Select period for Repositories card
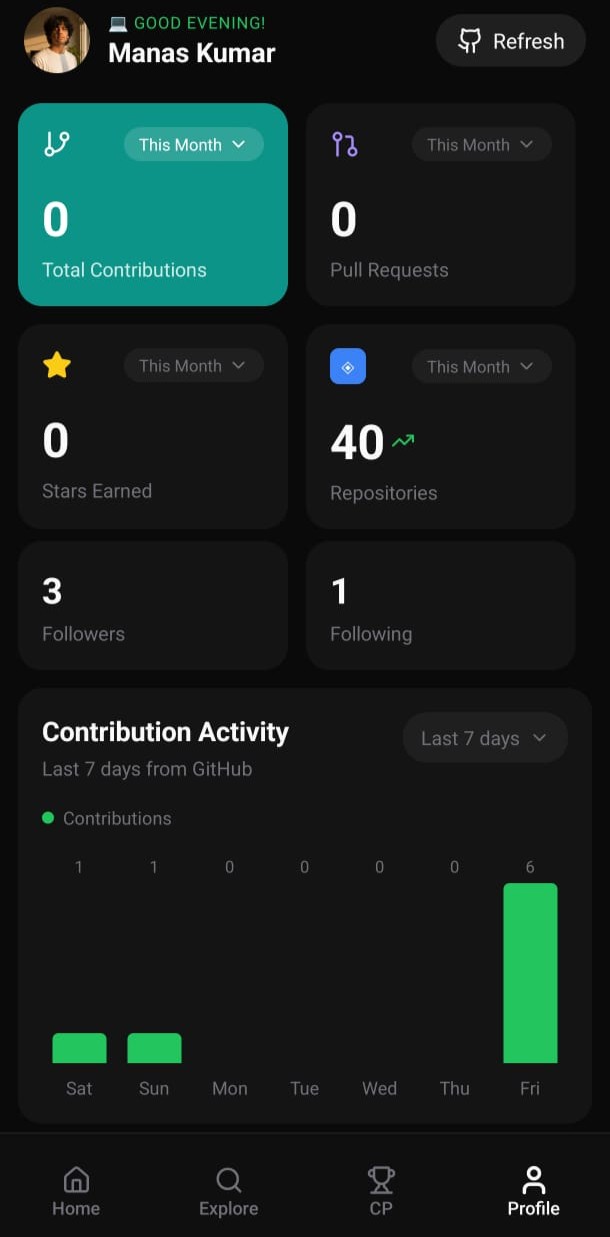610x1237 pixels. [481, 367]
